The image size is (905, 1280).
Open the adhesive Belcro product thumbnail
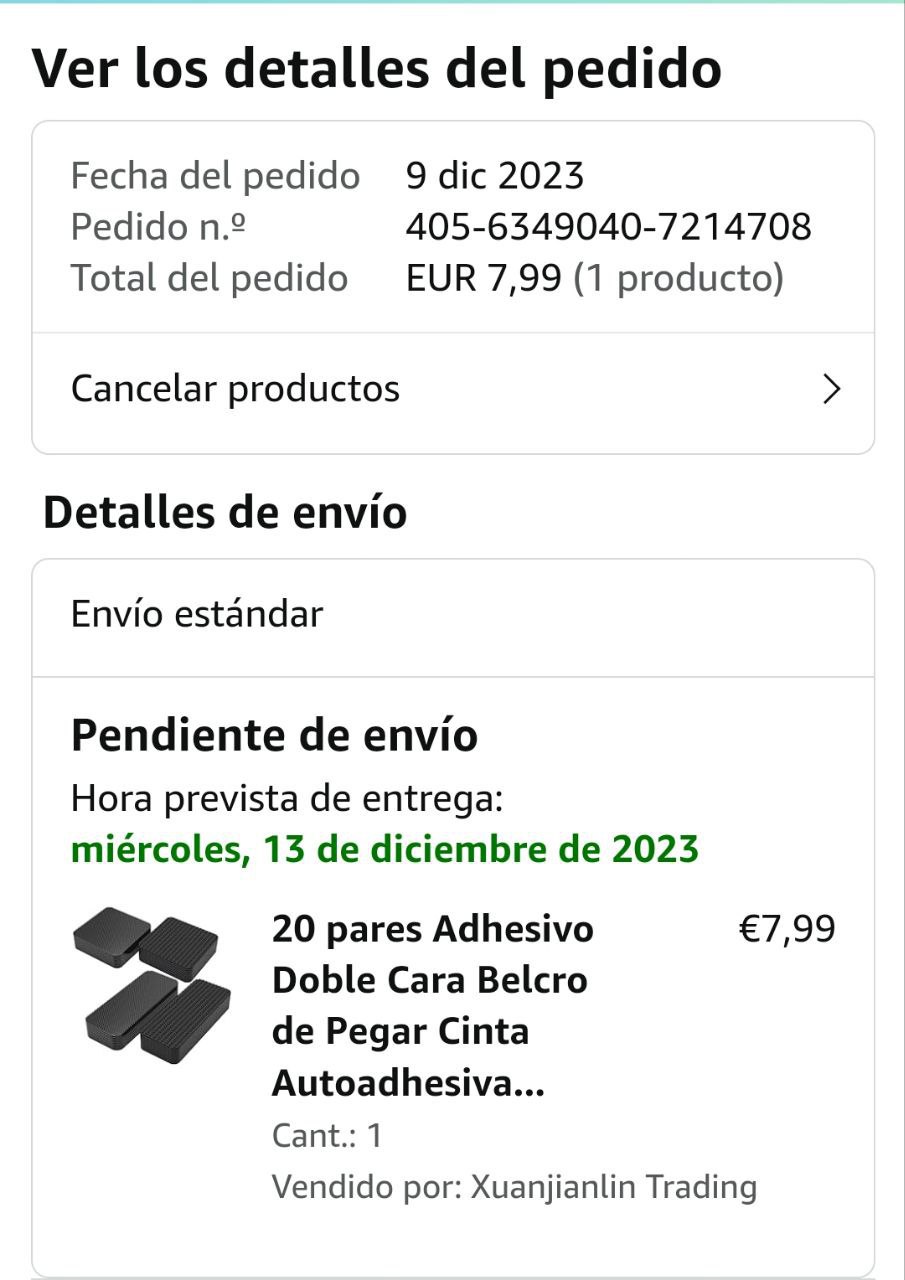(151, 984)
